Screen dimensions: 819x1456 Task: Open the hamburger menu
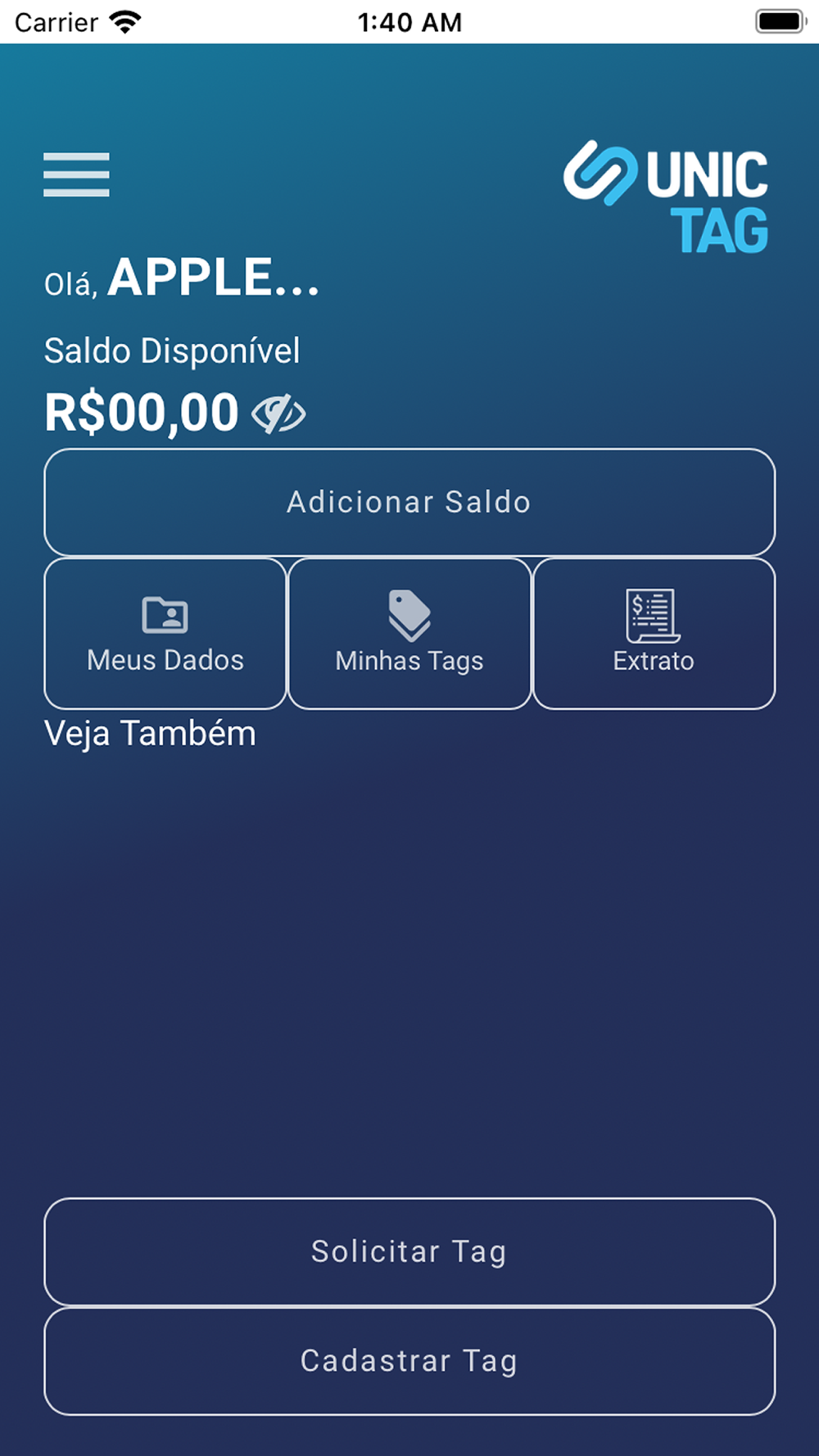coord(76,174)
